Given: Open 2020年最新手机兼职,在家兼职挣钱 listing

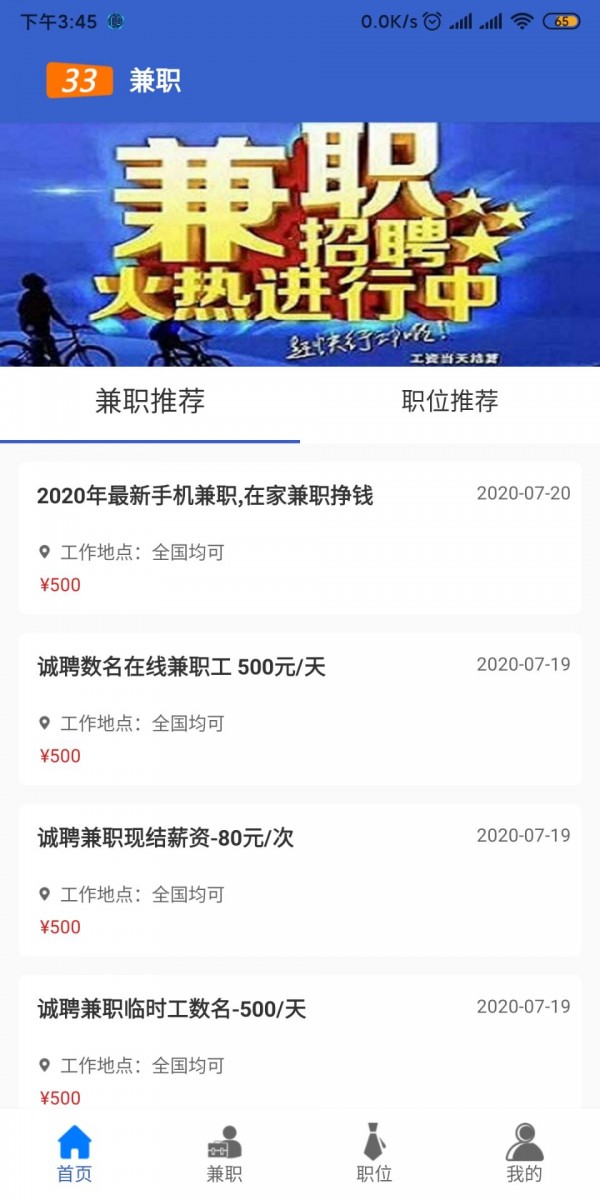Looking at the screenshot, I should pyautogui.click(x=300, y=538).
